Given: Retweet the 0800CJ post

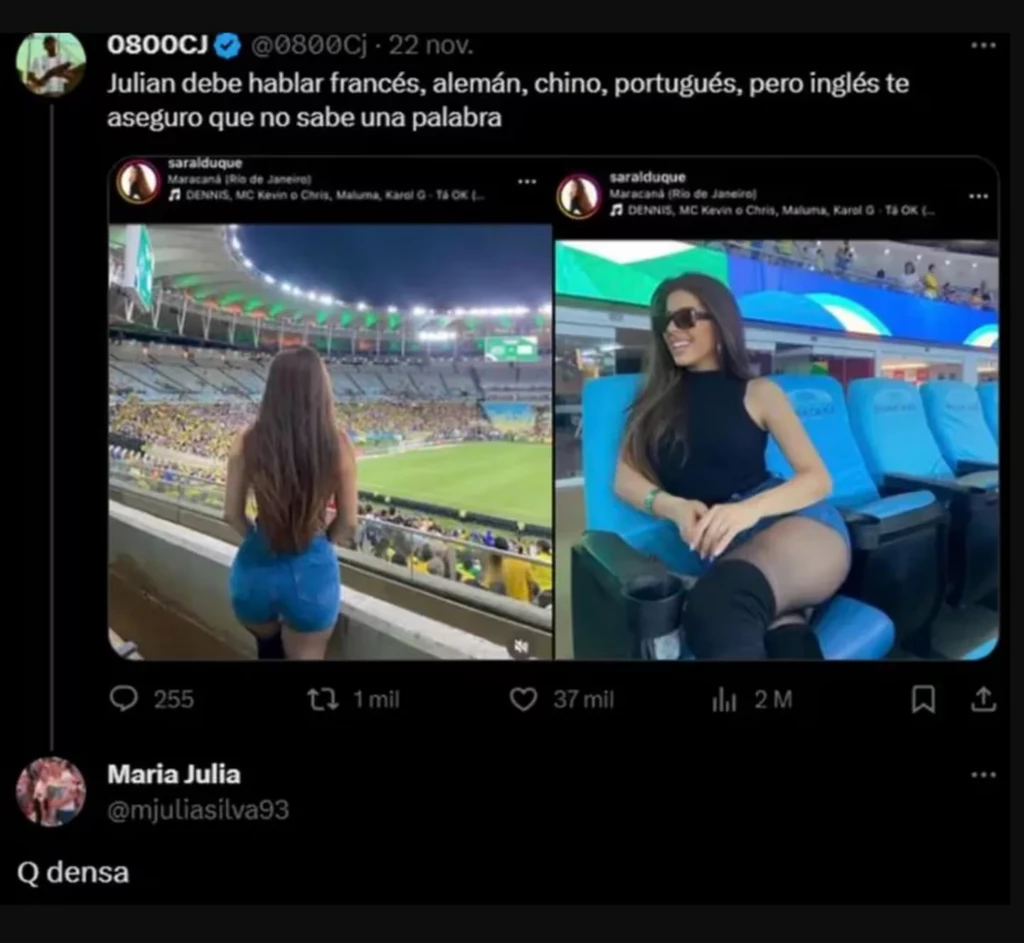Looking at the screenshot, I should [323, 699].
